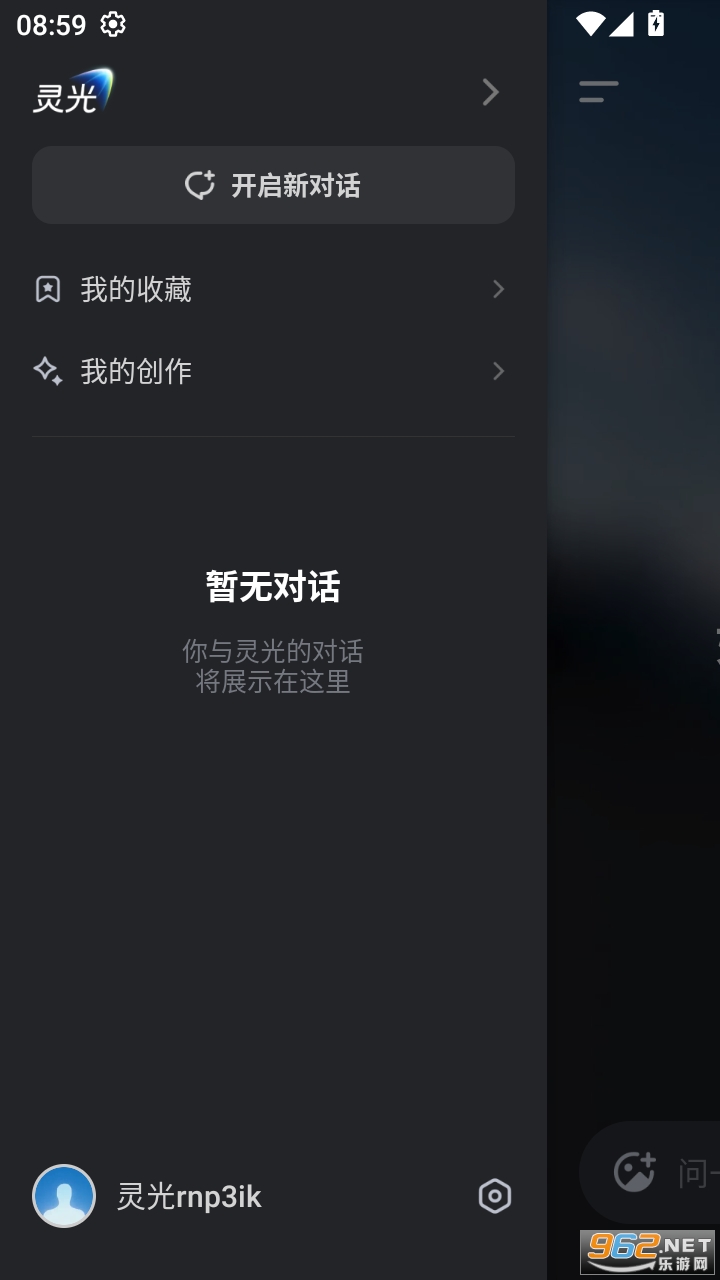Open the 我的收藏 bookmark icon

tap(49, 289)
